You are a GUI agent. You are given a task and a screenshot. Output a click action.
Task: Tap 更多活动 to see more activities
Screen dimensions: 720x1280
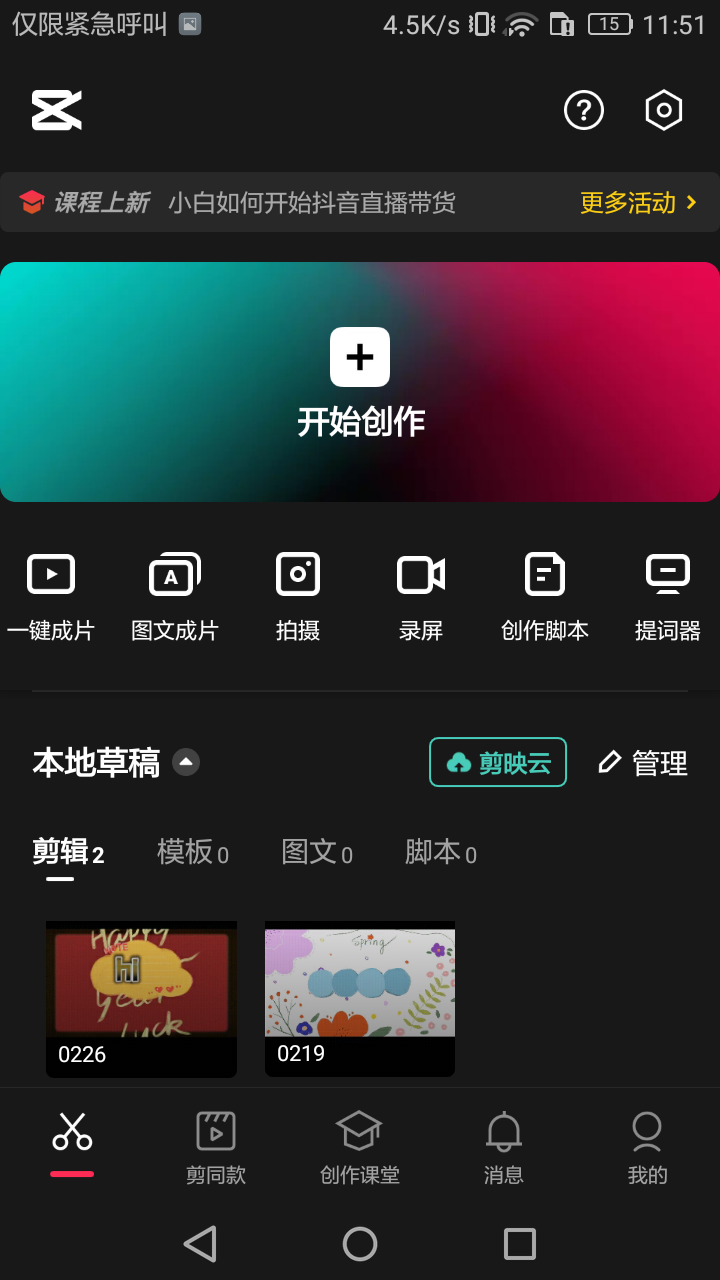click(638, 203)
